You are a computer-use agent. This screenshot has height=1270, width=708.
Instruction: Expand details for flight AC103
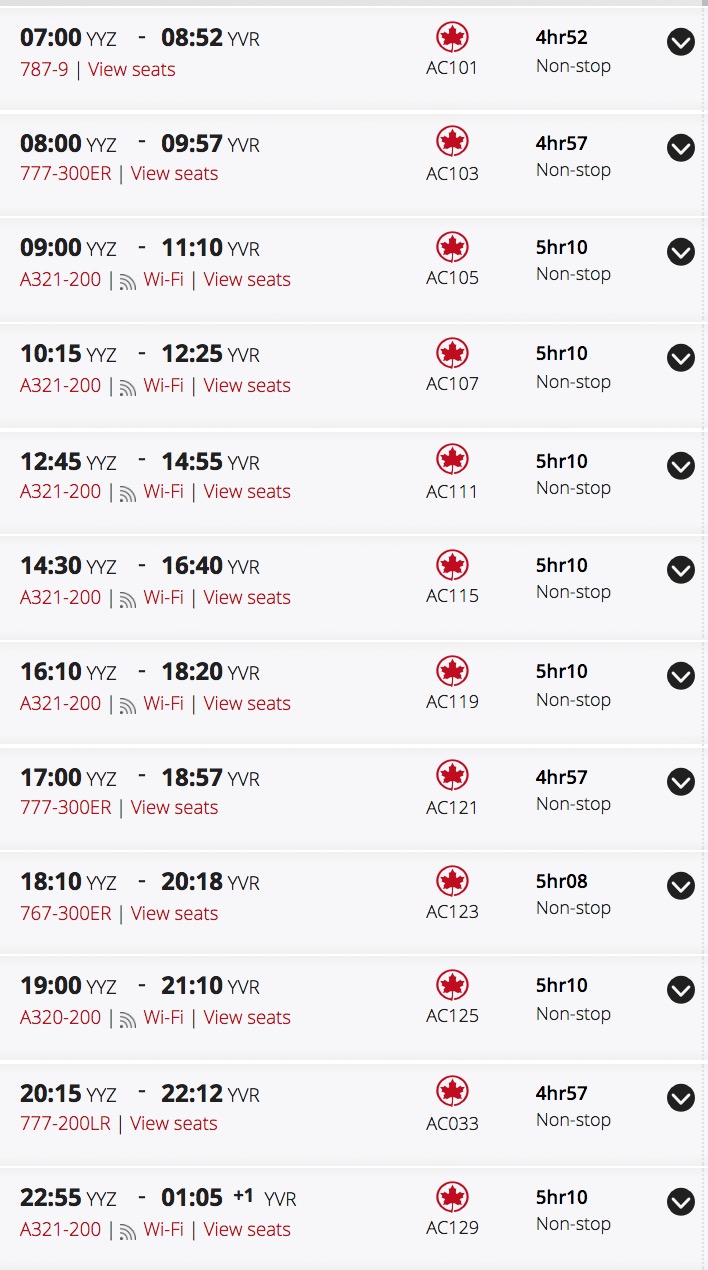pyautogui.click(x=681, y=148)
